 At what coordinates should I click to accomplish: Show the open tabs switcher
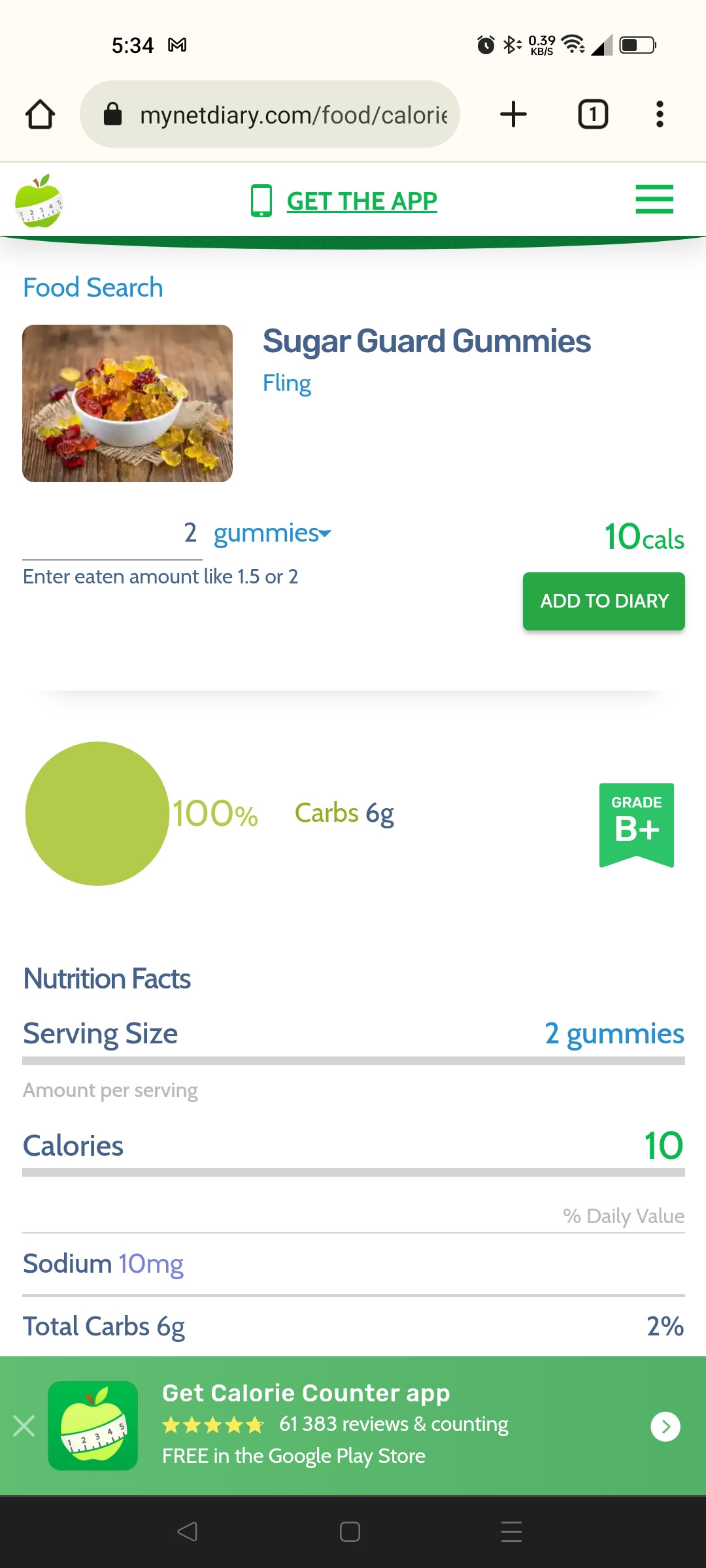coord(593,114)
